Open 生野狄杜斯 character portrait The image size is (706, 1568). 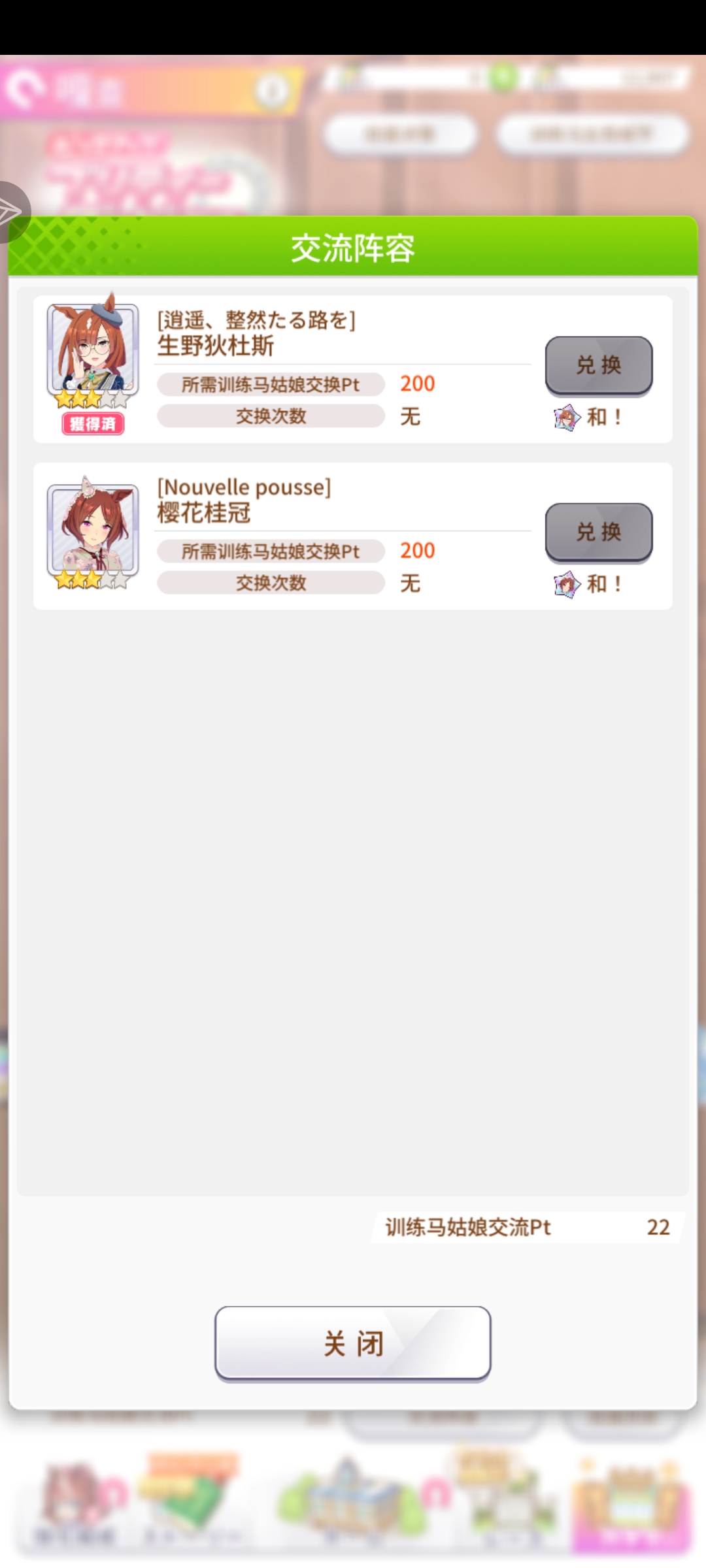93,350
